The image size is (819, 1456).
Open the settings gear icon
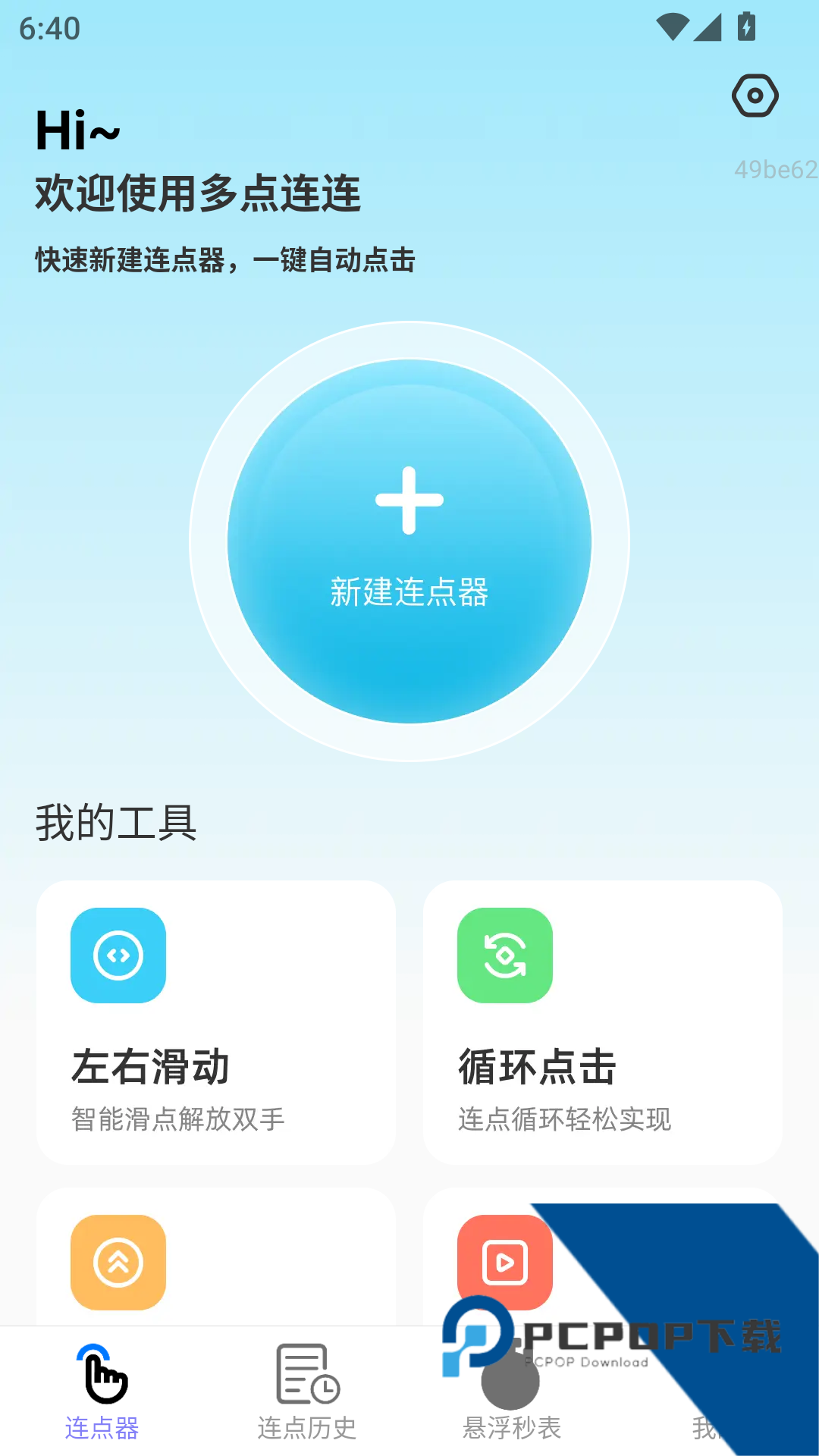click(755, 96)
